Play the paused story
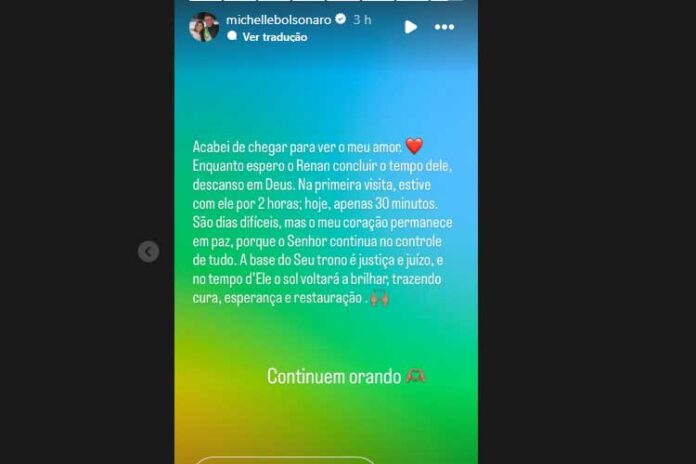Screen dimensions: 696x464 410,27
